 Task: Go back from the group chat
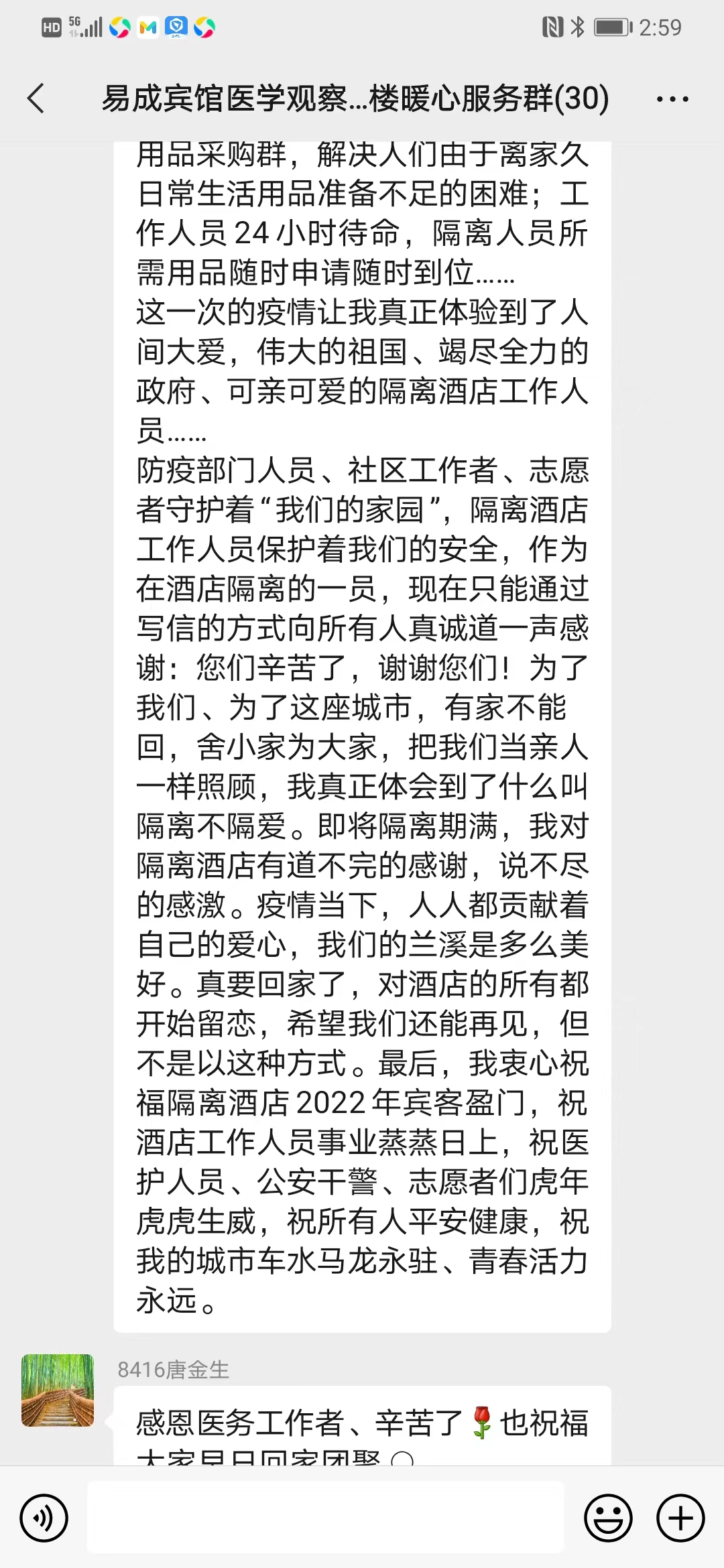coord(36,99)
